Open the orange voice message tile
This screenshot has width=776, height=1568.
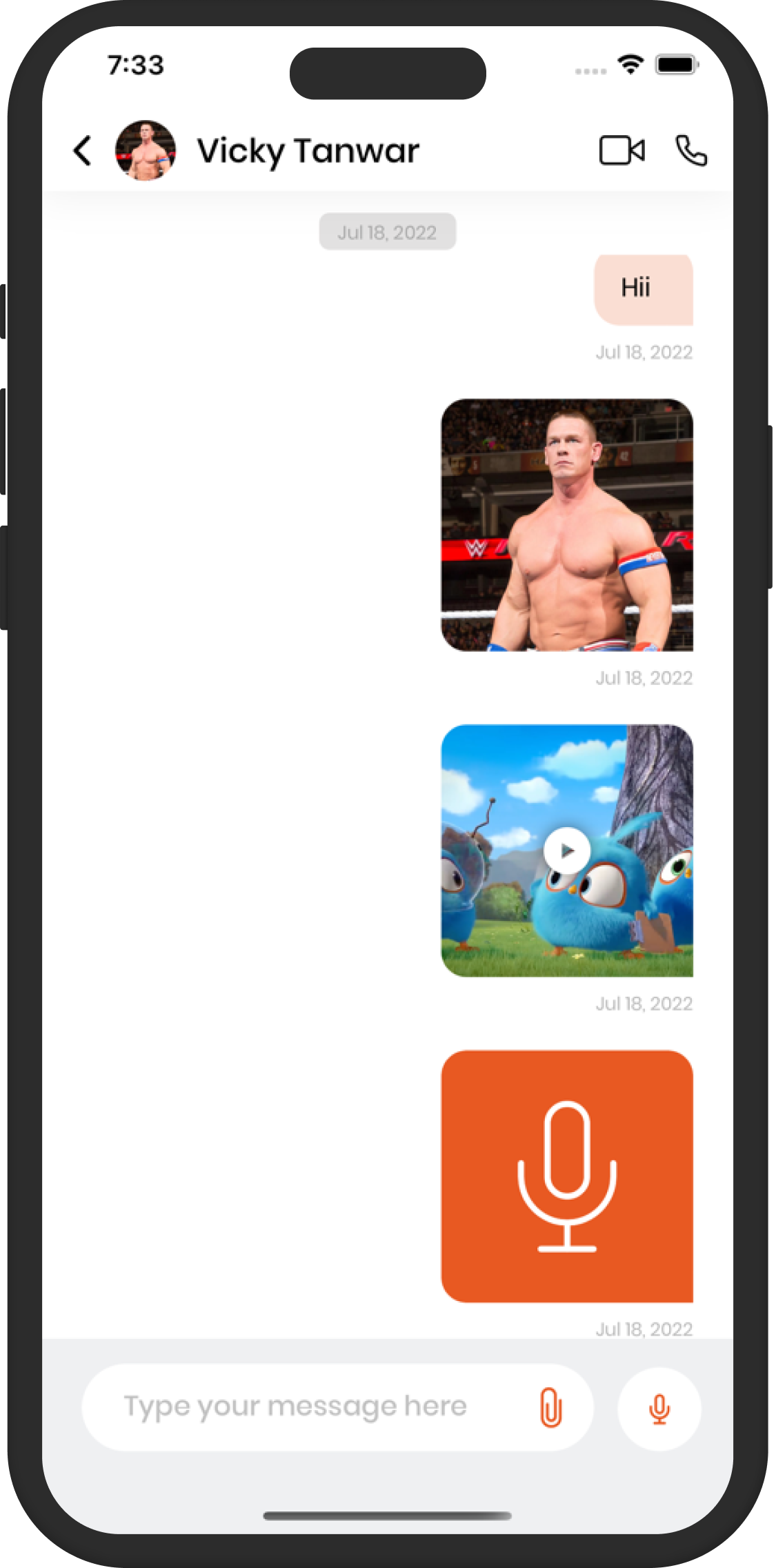(x=567, y=1176)
